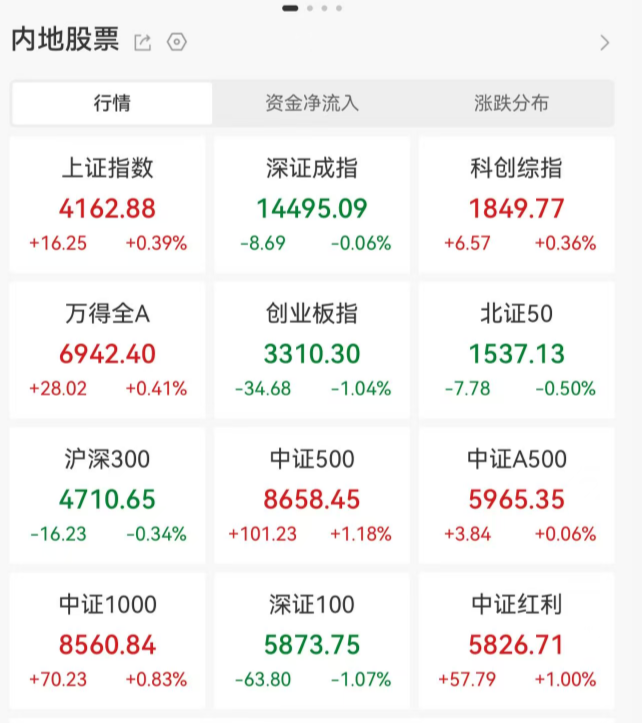This screenshot has width=642, height=723.
Task: Tap the 深证100 index card
Action: 312,640
